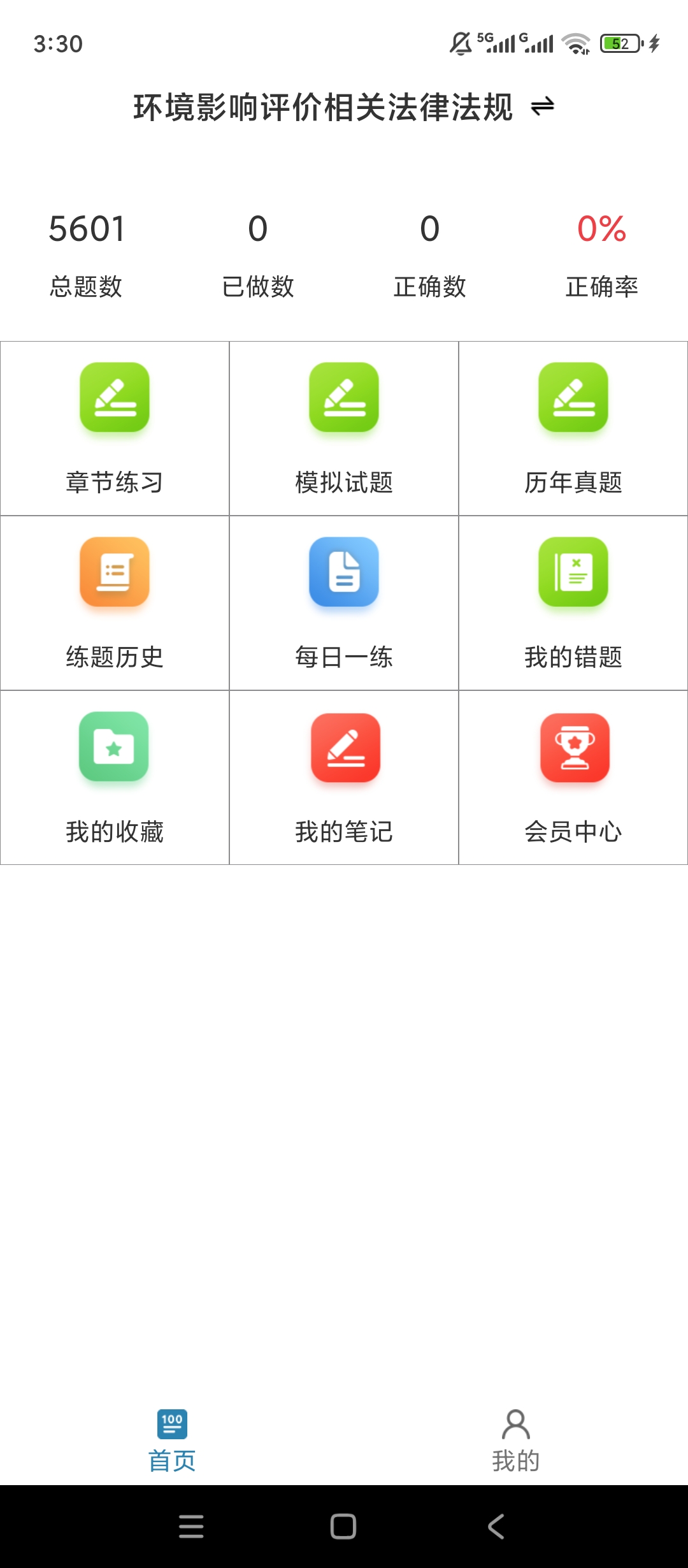688x1568 pixels.
Task: Start 每日一练 daily practice
Action: 344,603
